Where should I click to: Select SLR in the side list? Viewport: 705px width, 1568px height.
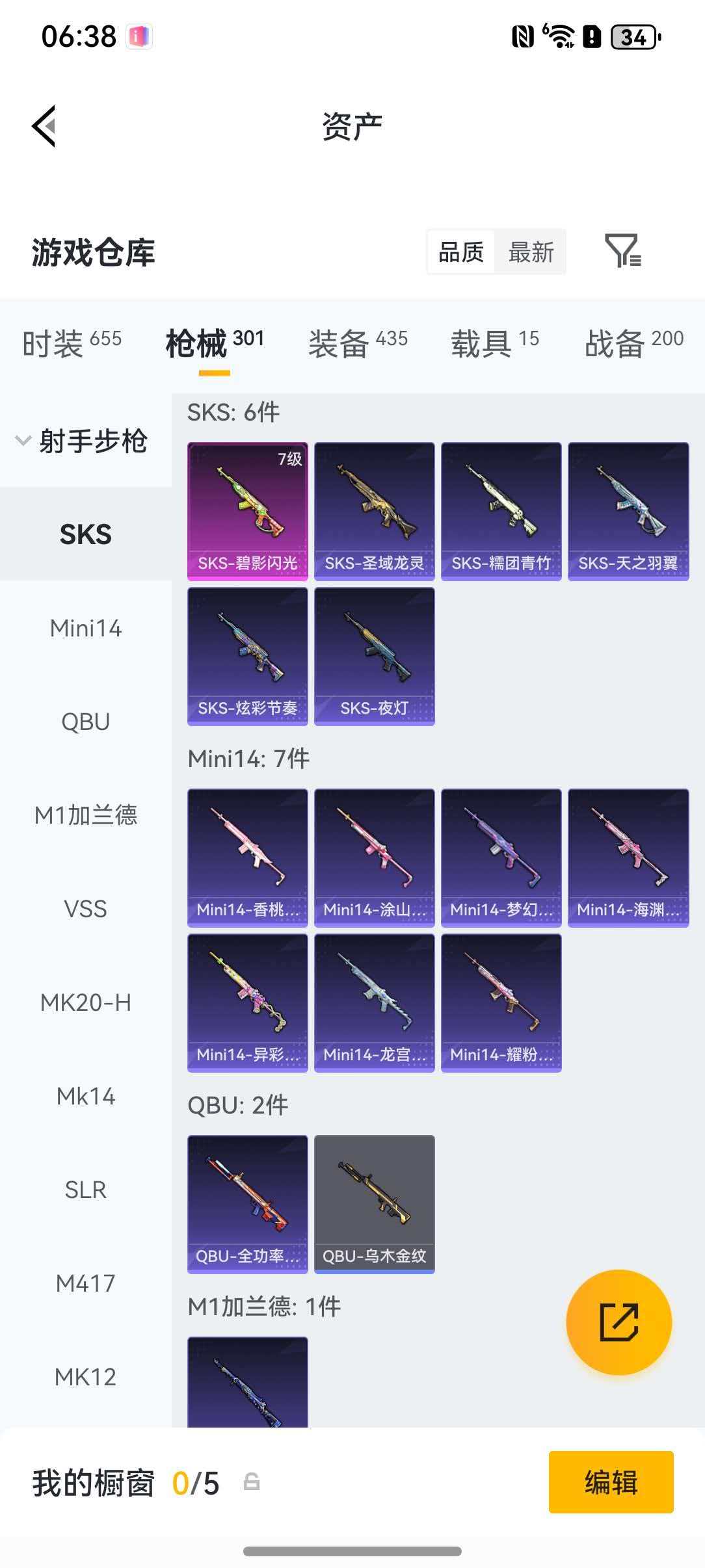point(86,1189)
